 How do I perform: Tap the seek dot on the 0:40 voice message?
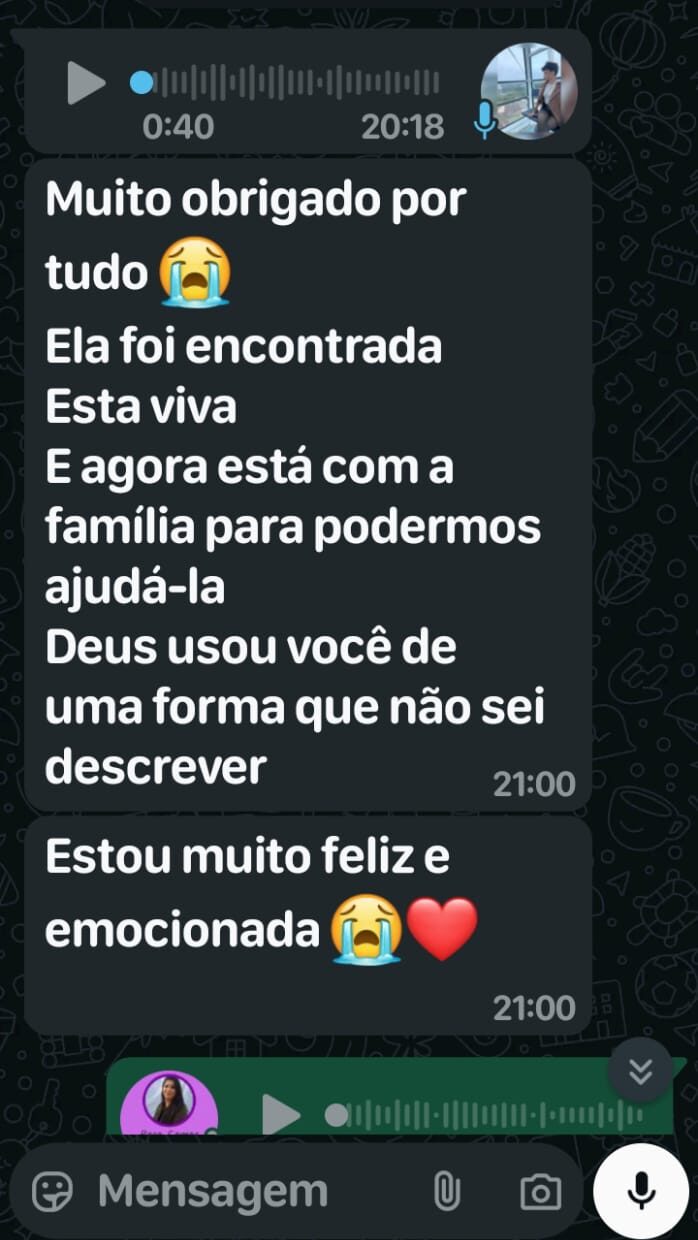click(142, 83)
